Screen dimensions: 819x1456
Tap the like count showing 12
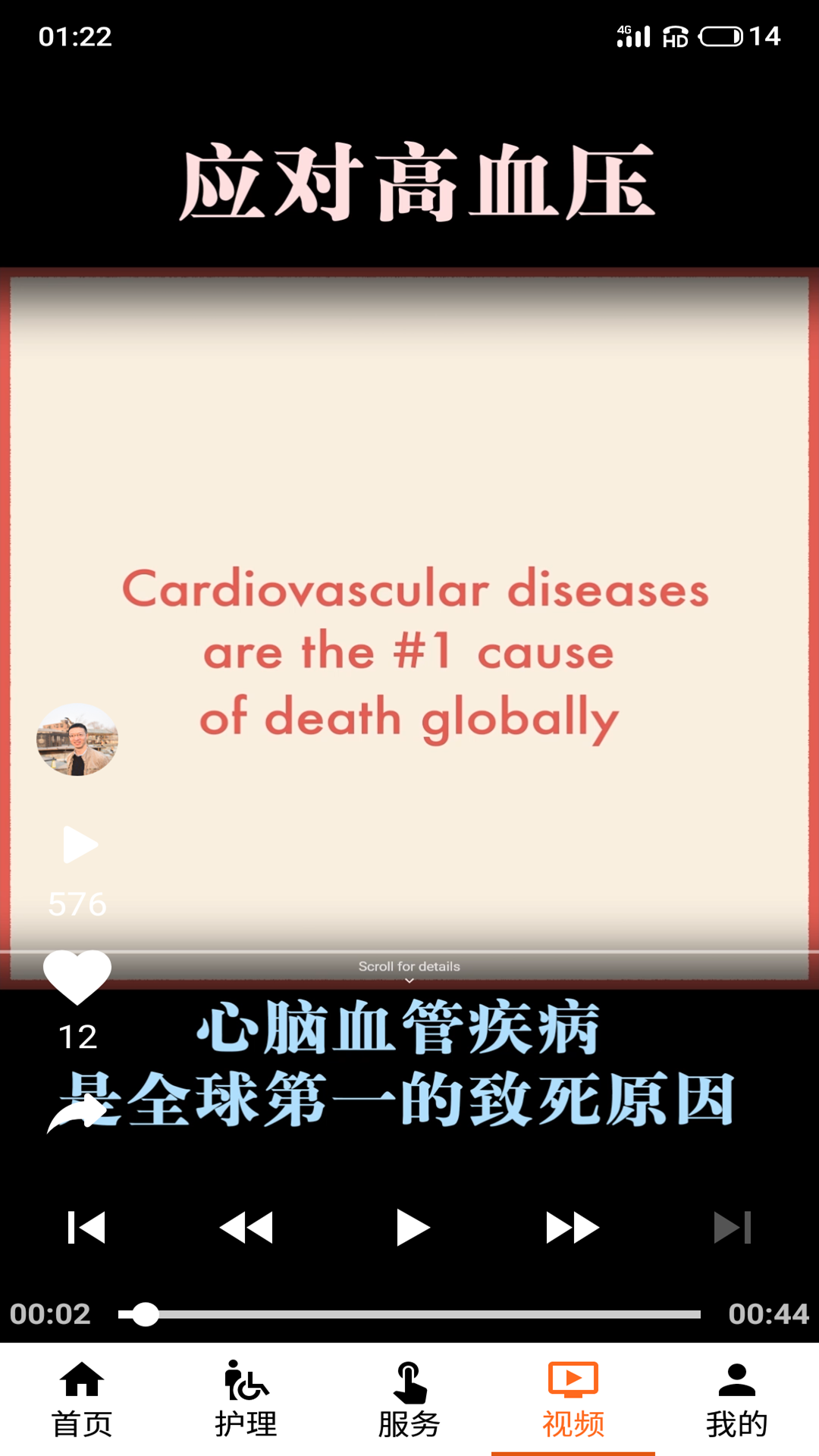[x=78, y=1034]
